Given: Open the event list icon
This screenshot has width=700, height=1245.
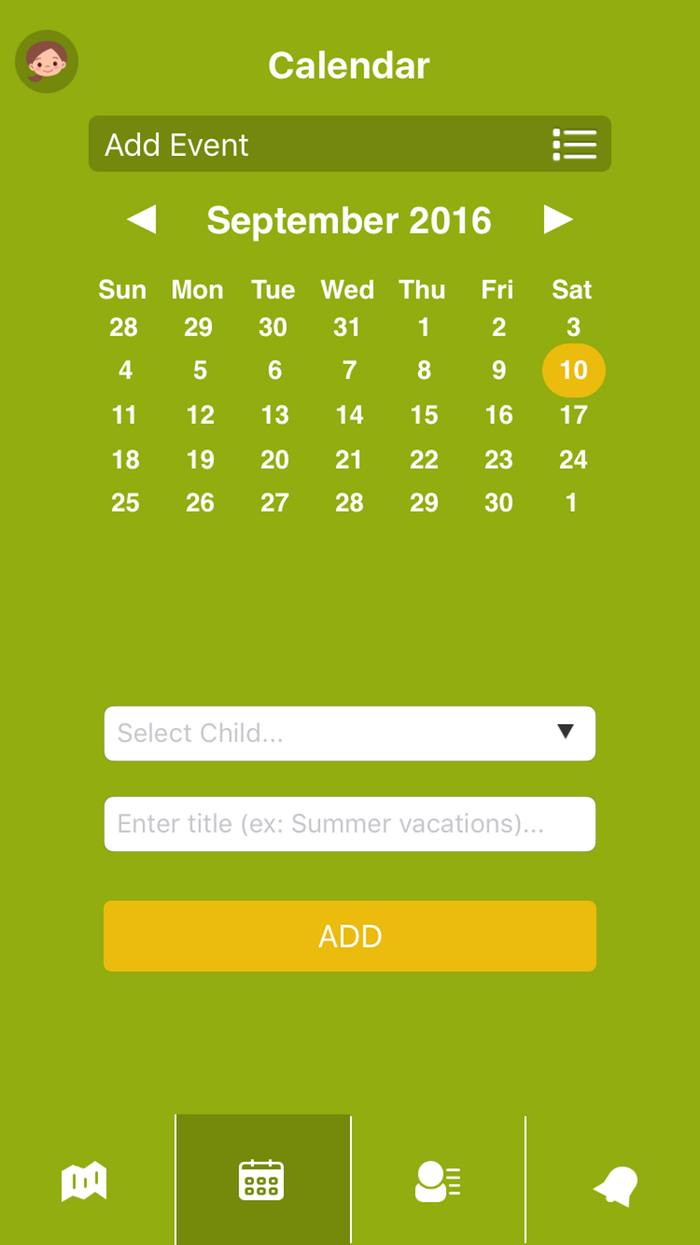Looking at the screenshot, I should pyautogui.click(x=574, y=145).
